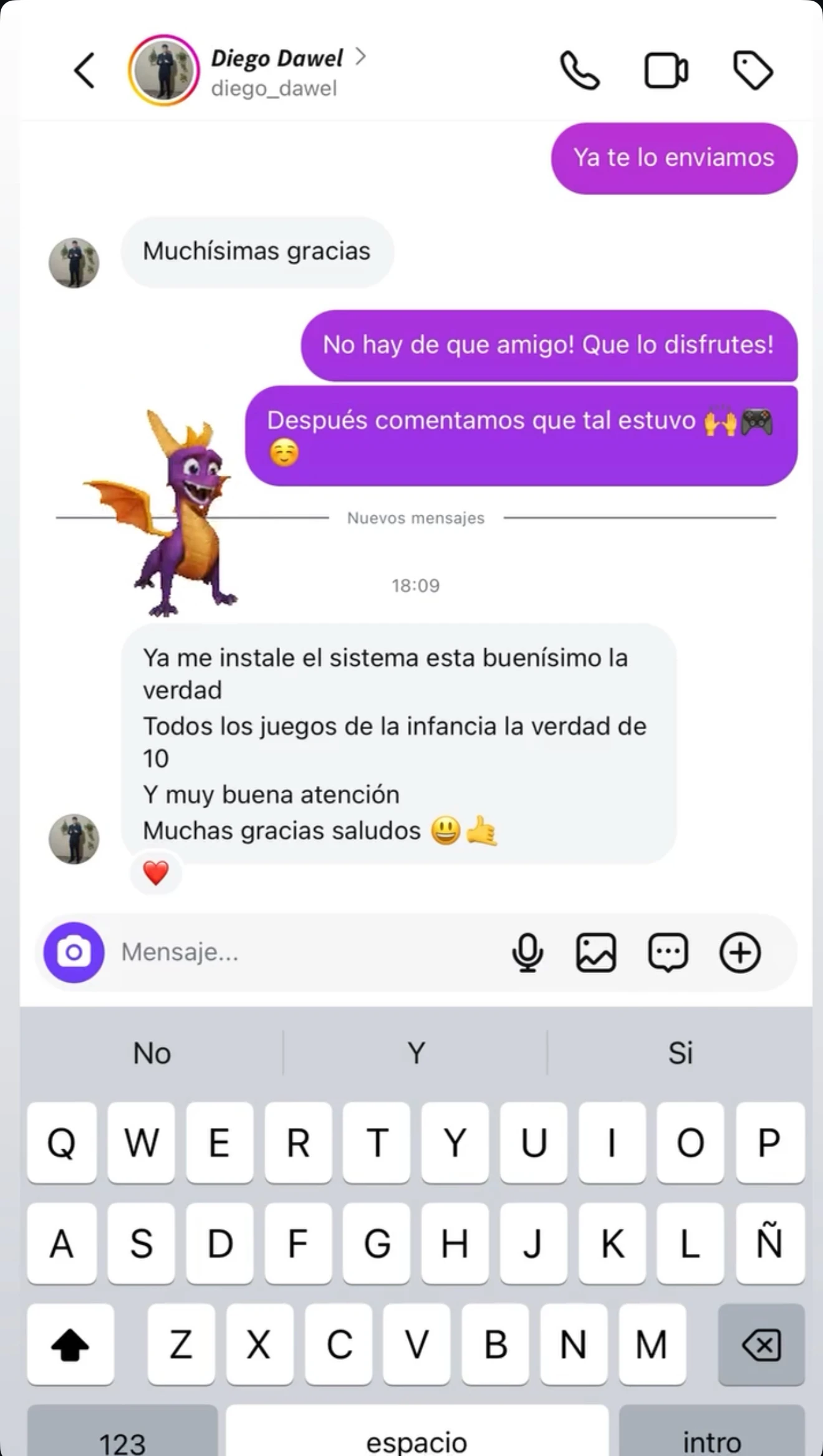View the heart reaction on last message
The image size is (823, 1456).
click(x=156, y=873)
